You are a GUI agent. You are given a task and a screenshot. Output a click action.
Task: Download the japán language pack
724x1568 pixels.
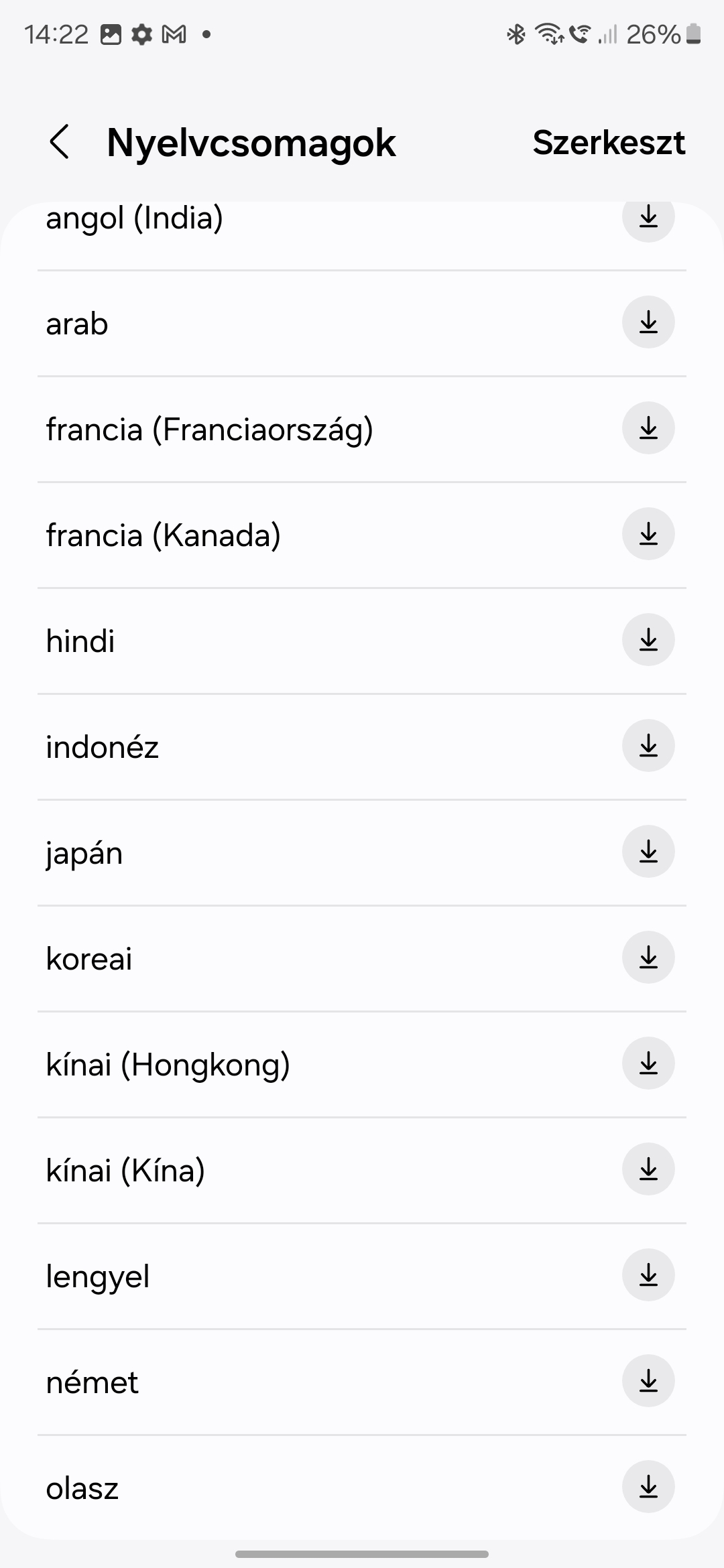(648, 852)
